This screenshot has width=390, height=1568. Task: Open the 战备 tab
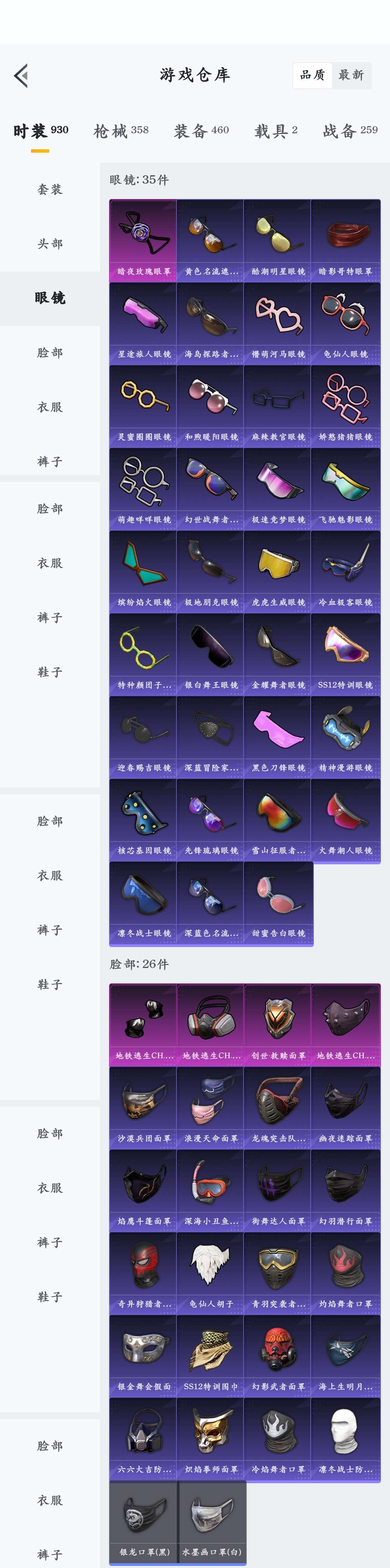click(350, 130)
